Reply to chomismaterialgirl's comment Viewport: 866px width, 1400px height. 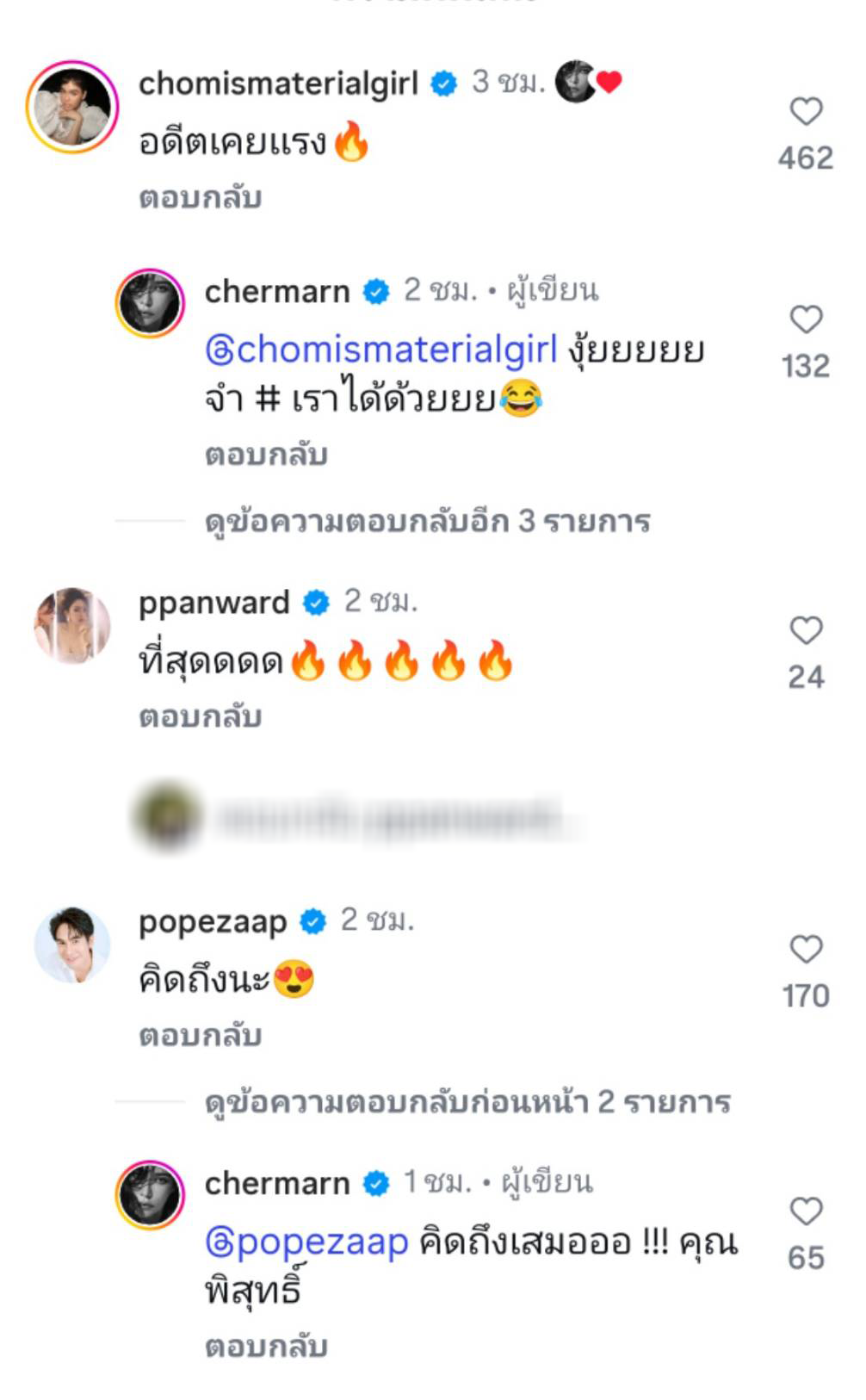(x=200, y=198)
